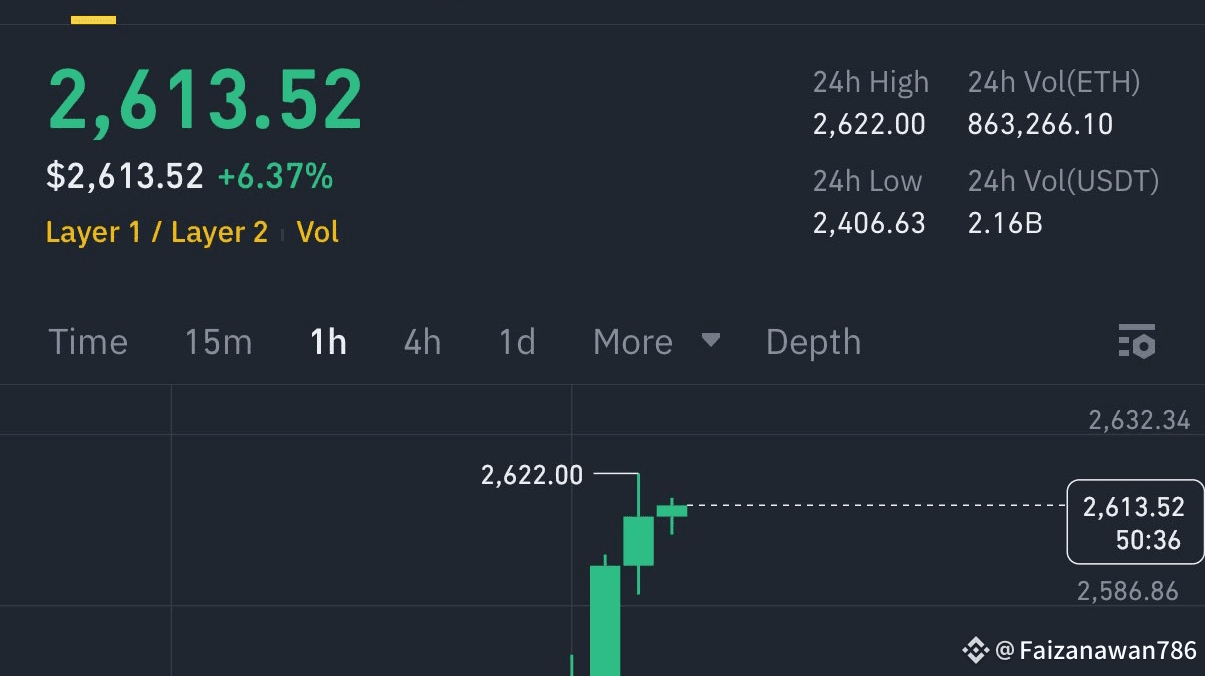This screenshot has height=676, width=1205.
Task: Open chart settings icon
Action: coord(1137,342)
